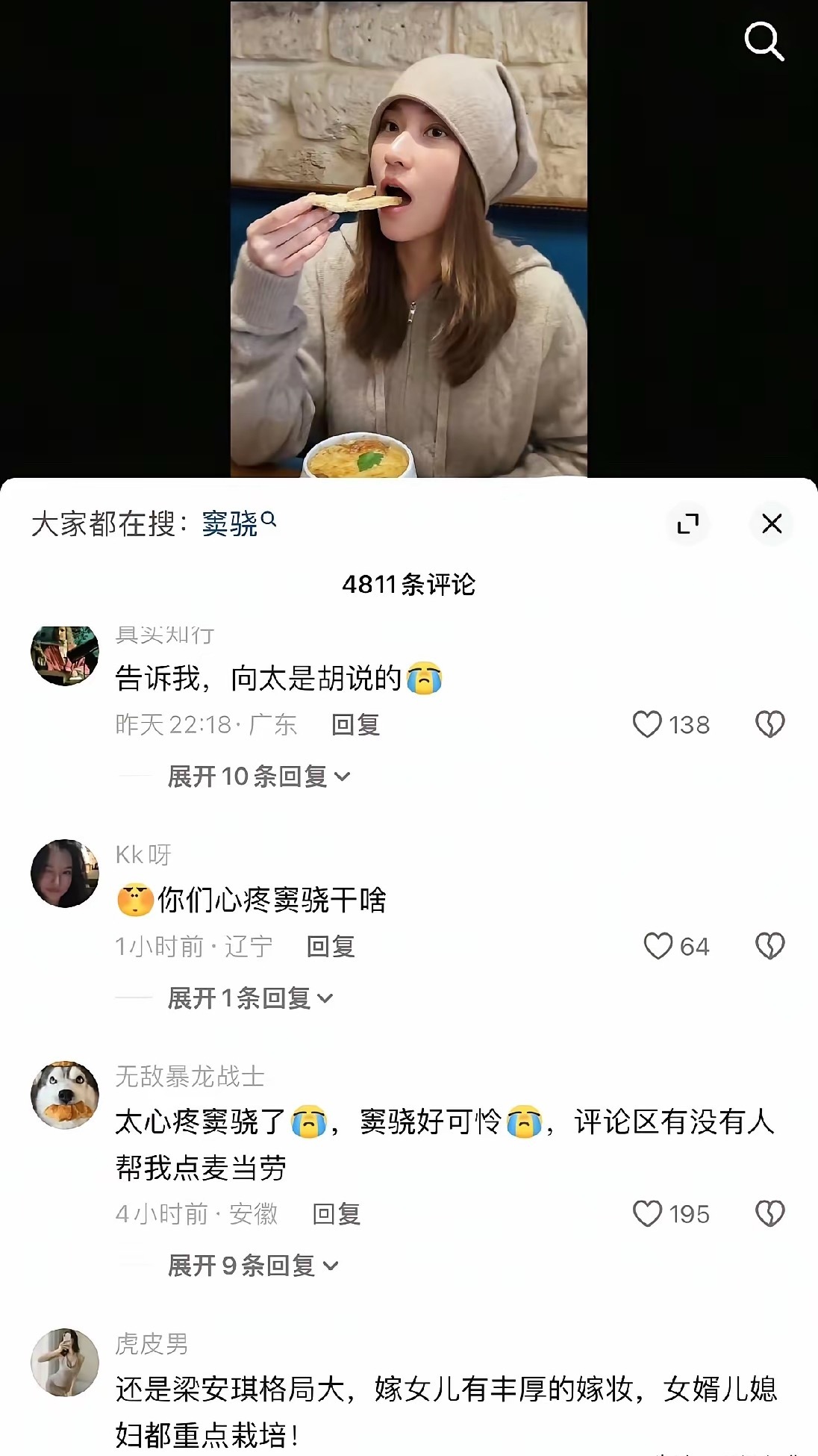
Task: Reply to the 向太是胡说的 comment
Action: [x=355, y=724]
